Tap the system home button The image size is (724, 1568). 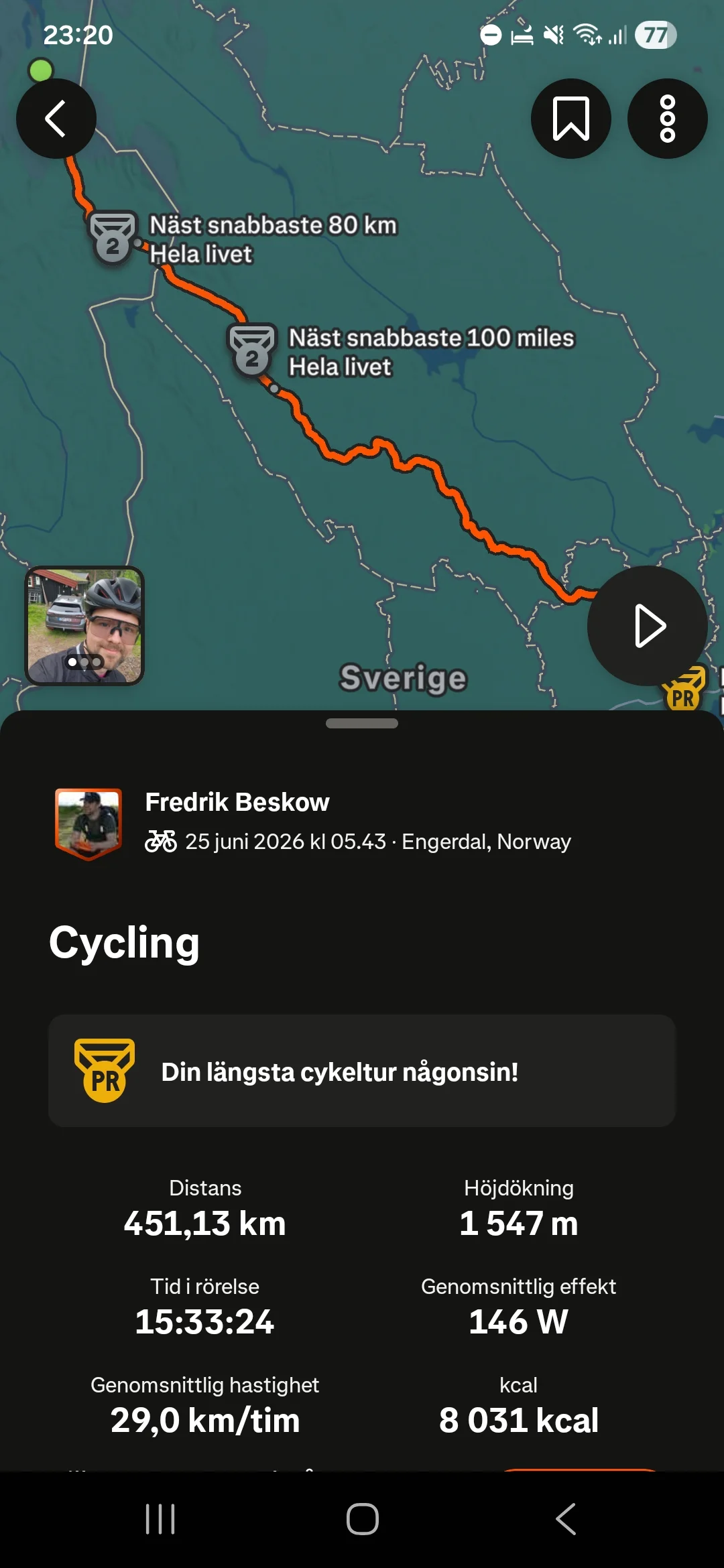[x=363, y=1519]
